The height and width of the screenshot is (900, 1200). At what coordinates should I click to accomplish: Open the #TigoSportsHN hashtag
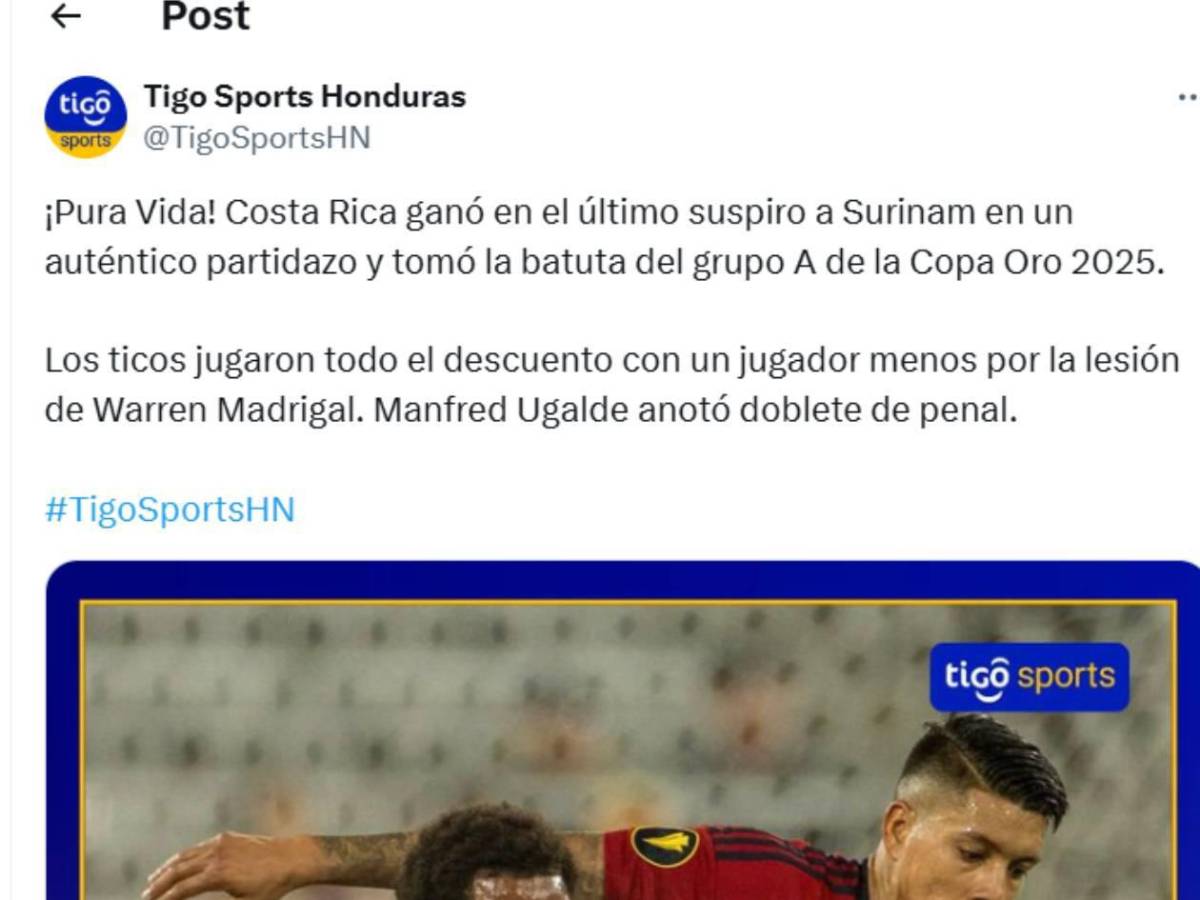170,510
